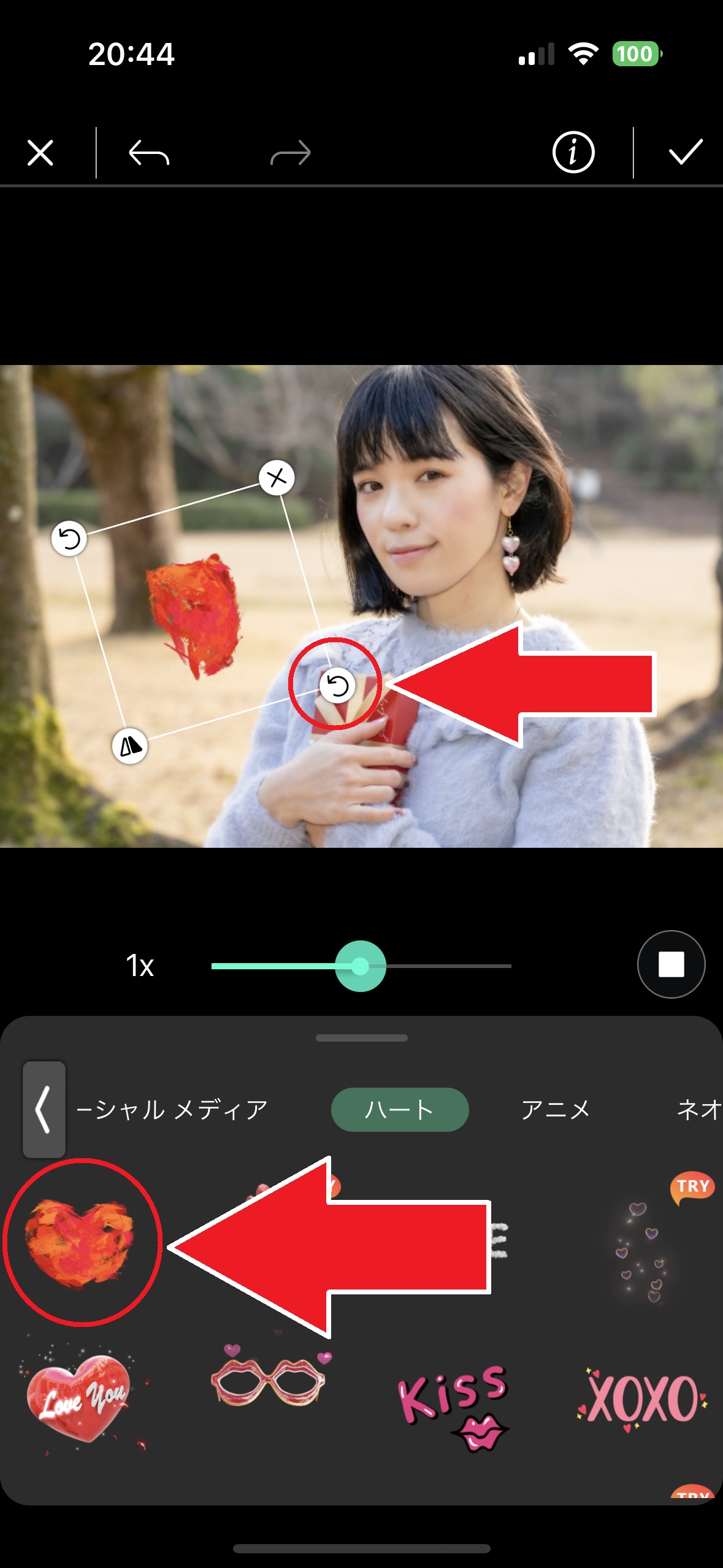Image resolution: width=723 pixels, height=1568 pixels.
Task: Try the floating purple hearts sticker
Action: pyautogui.click(x=641, y=1245)
